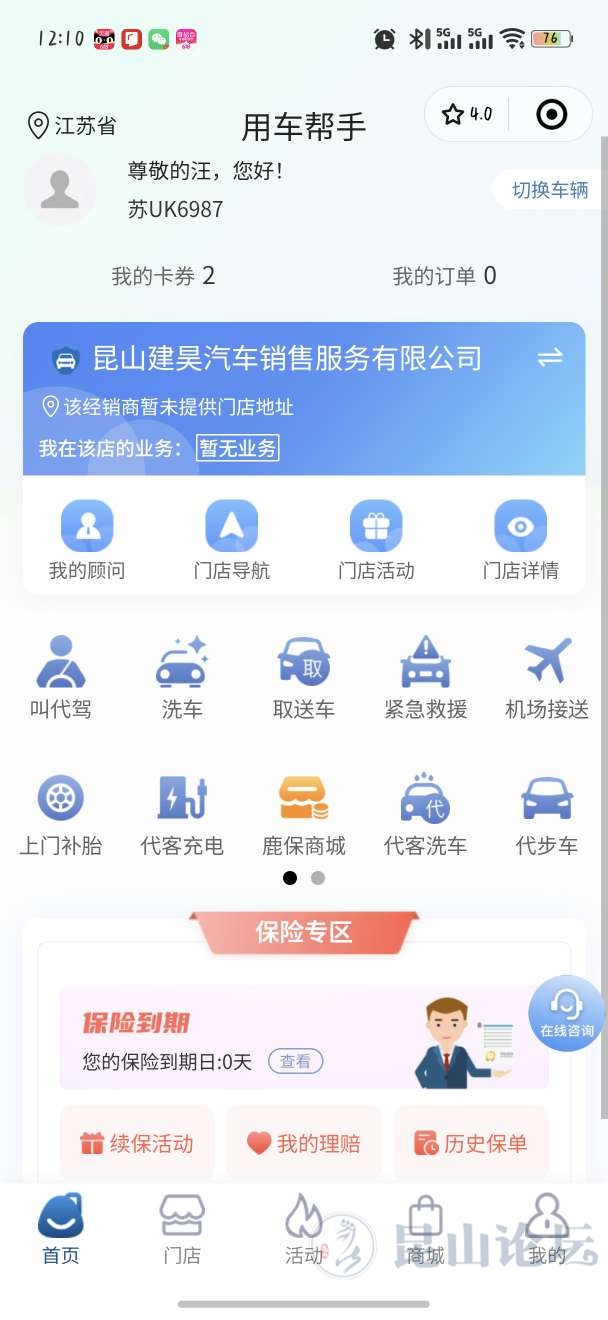Open 门店详情
Screen dimensions: 608x1320
click(x=520, y=540)
